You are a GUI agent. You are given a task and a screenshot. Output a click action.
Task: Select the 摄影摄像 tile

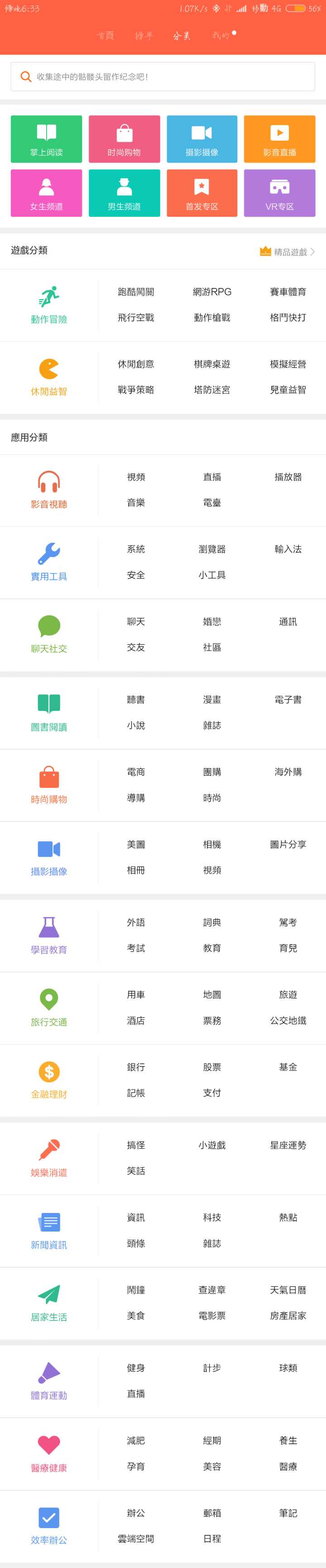[x=202, y=139]
